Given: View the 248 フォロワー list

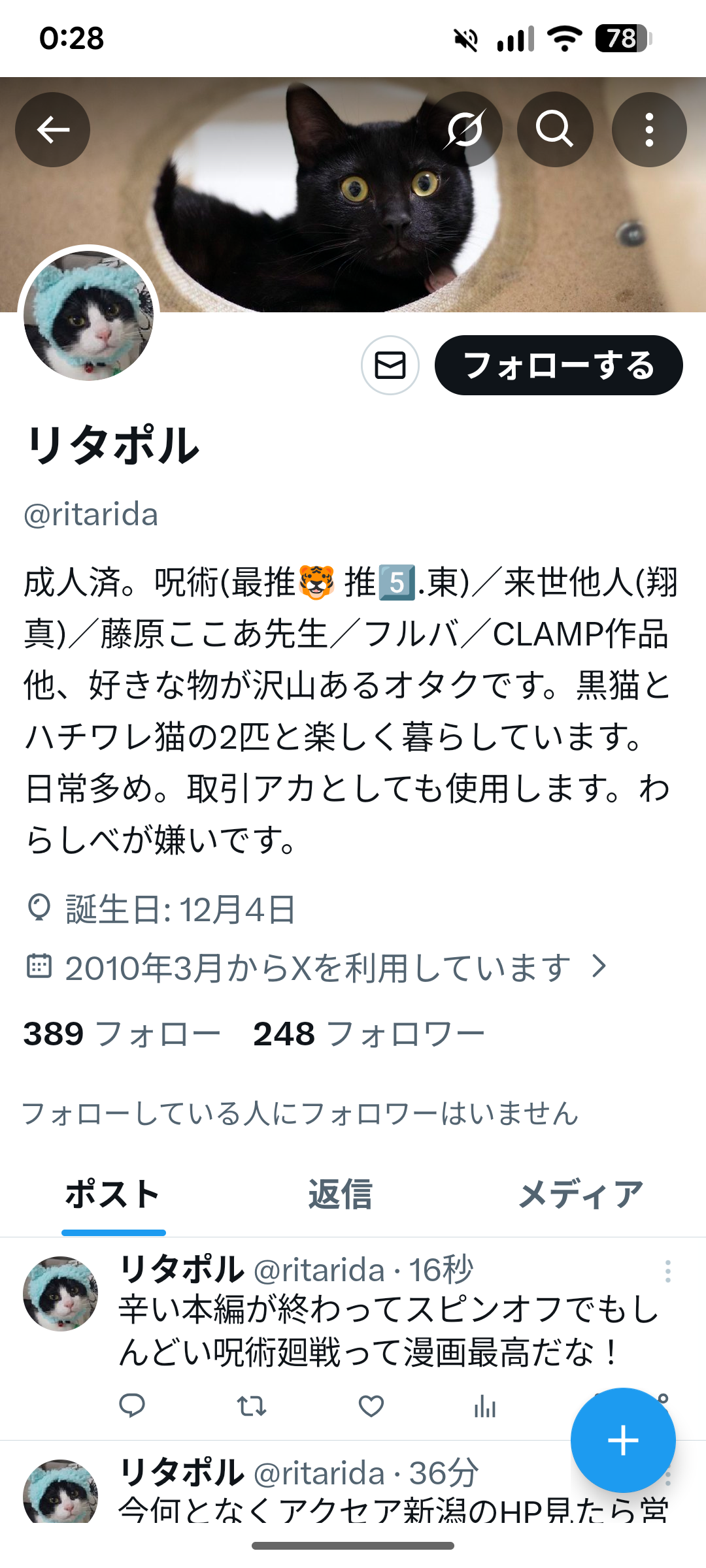Looking at the screenshot, I should pyautogui.click(x=369, y=1034).
